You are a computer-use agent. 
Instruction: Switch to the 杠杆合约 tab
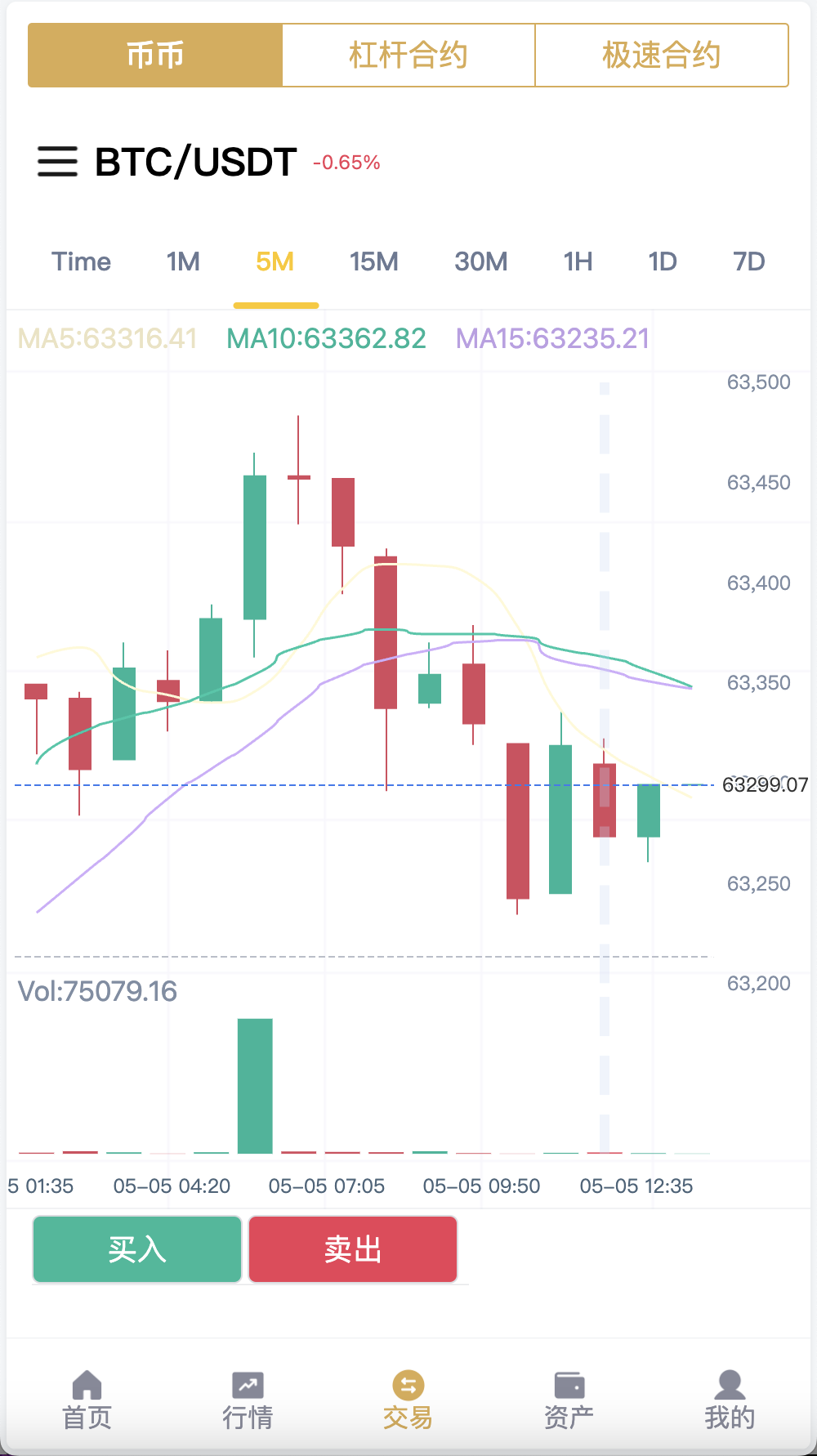[408, 56]
